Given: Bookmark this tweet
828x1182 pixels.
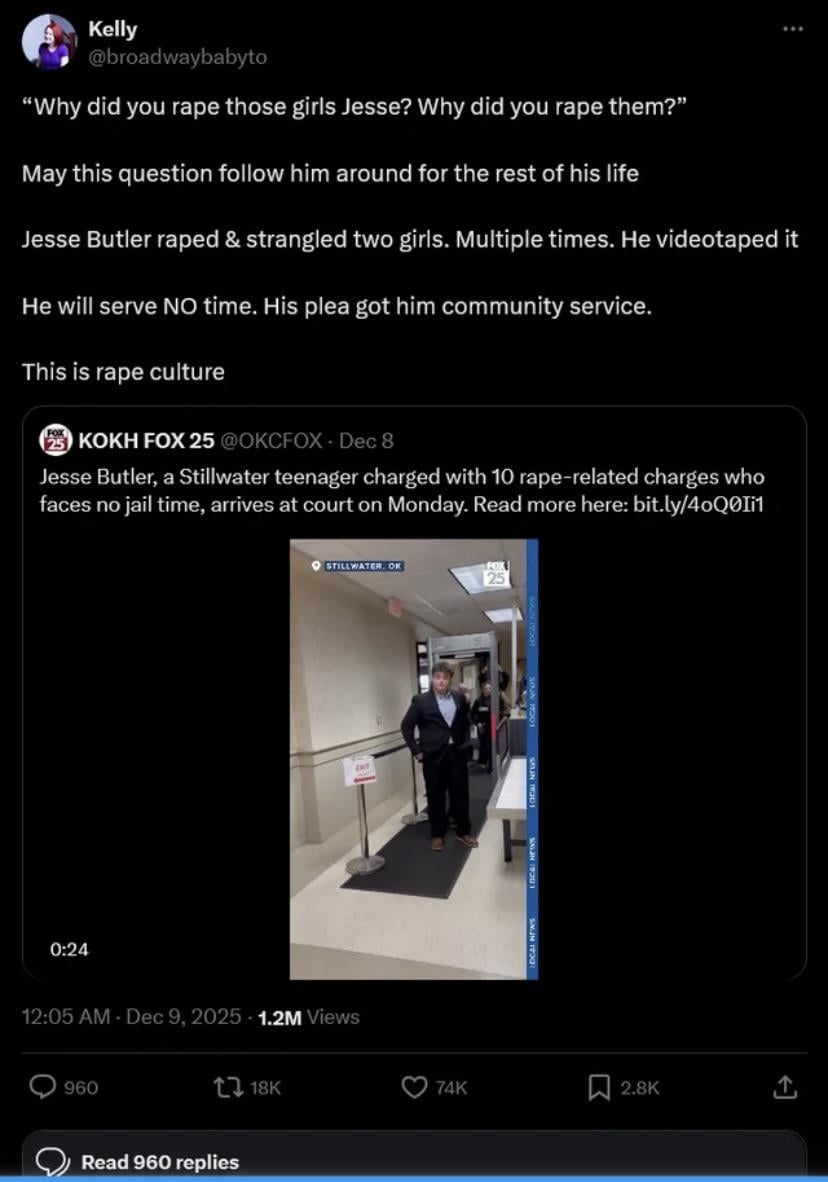Looking at the screenshot, I should coord(600,1087).
